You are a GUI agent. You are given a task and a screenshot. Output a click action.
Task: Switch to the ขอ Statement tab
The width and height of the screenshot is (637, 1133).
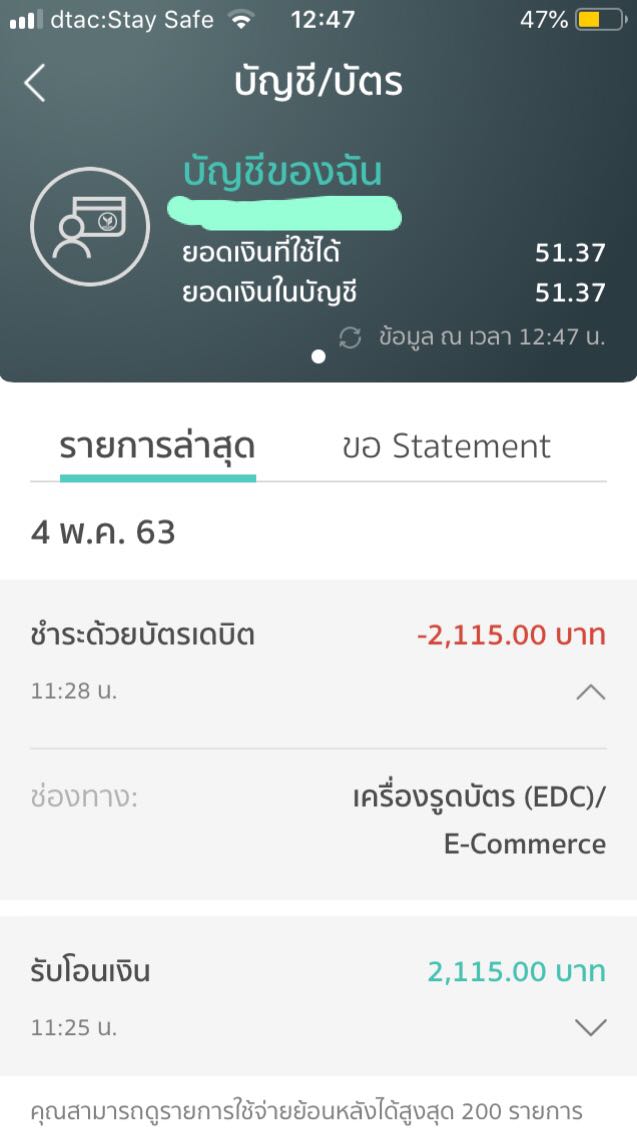446,447
